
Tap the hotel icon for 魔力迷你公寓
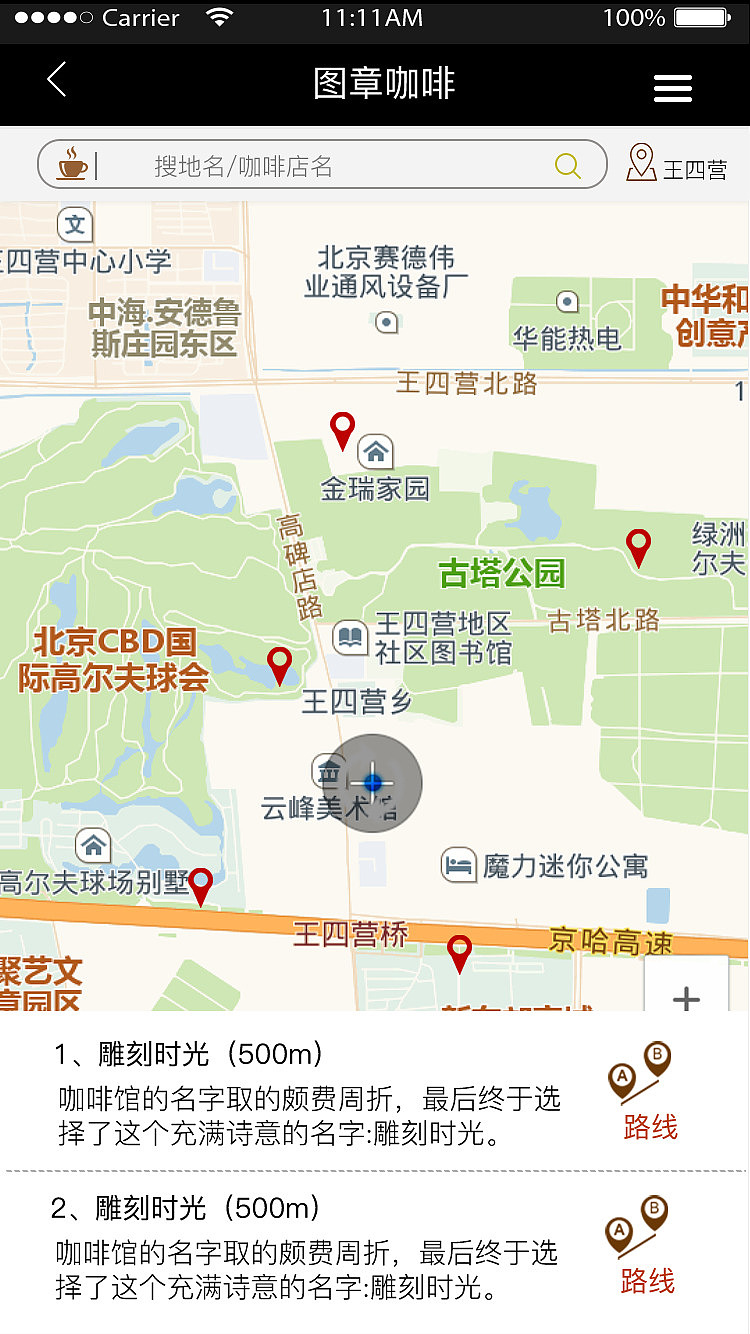click(x=458, y=864)
